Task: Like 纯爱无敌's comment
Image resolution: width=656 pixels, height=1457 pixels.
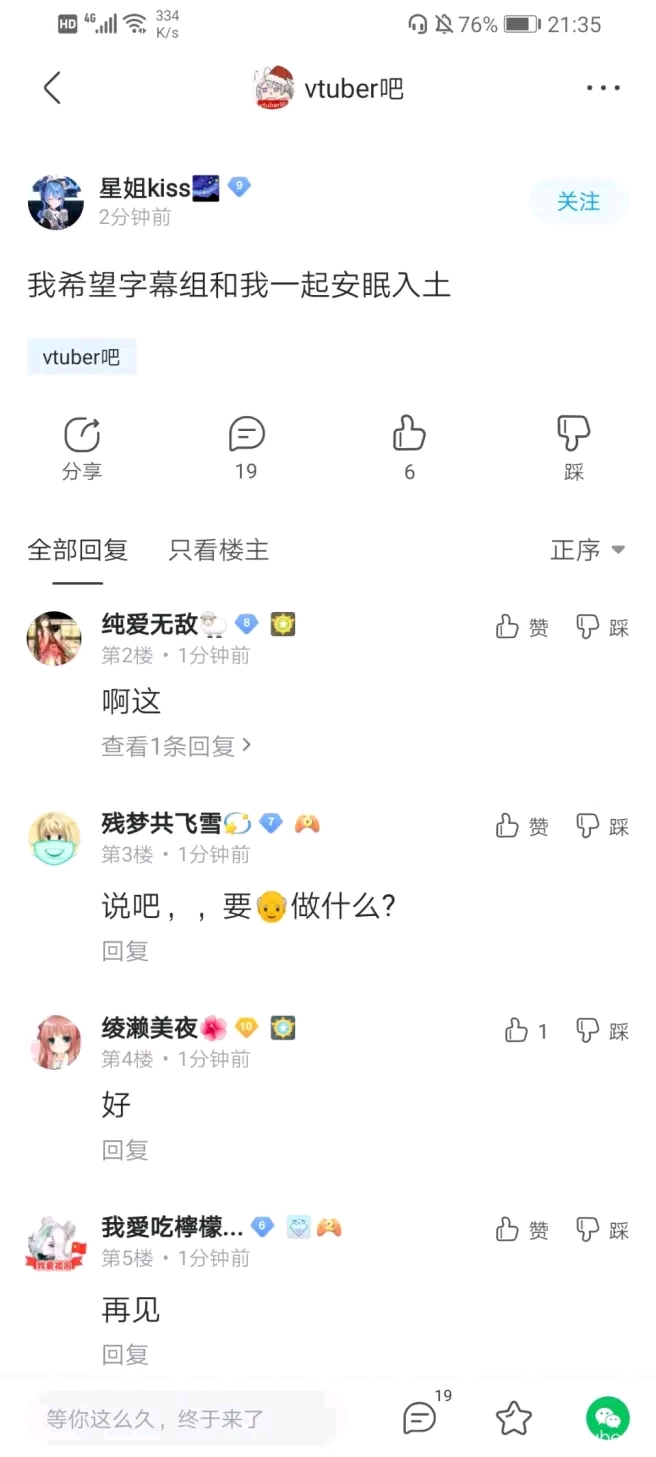Action: coord(522,627)
